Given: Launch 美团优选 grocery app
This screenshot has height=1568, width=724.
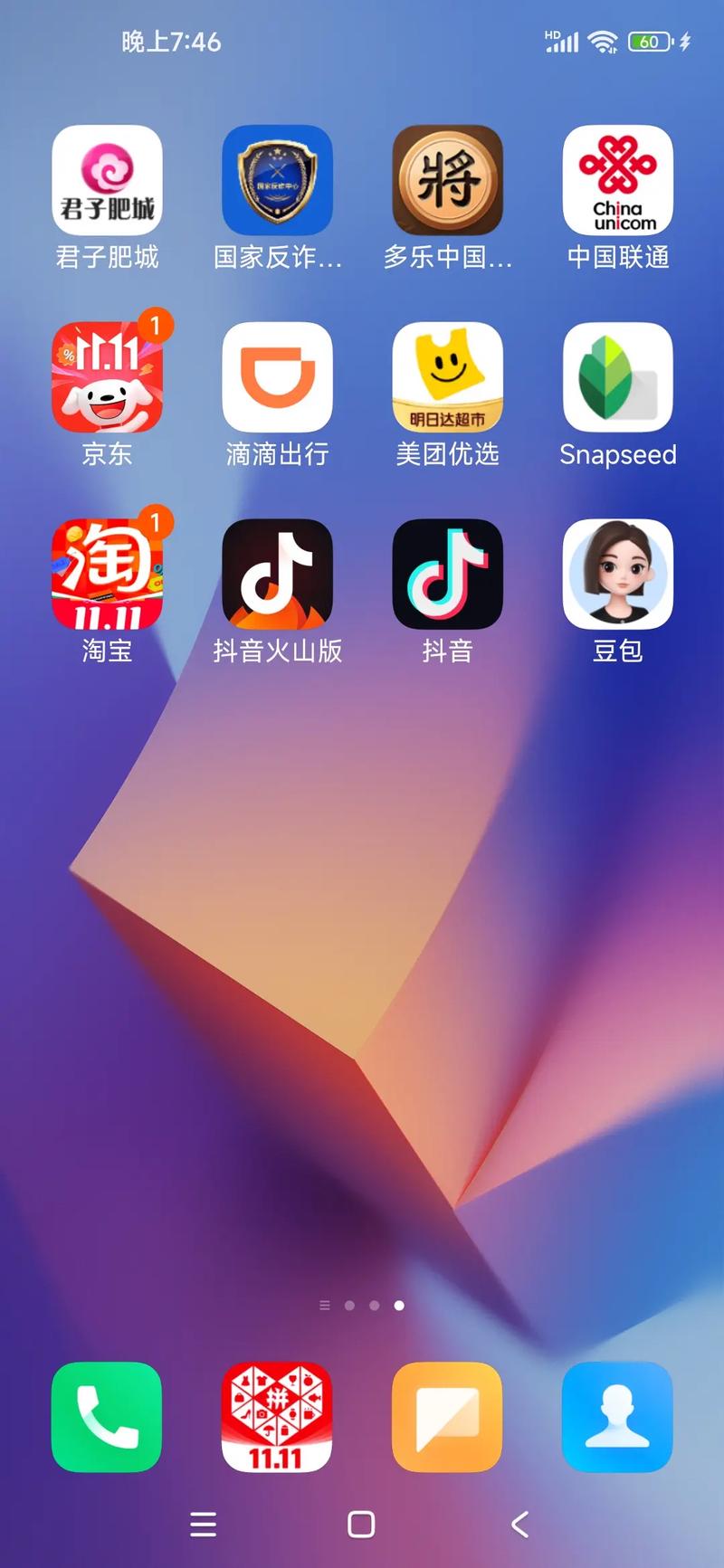Looking at the screenshot, I should tap(447, 378).
